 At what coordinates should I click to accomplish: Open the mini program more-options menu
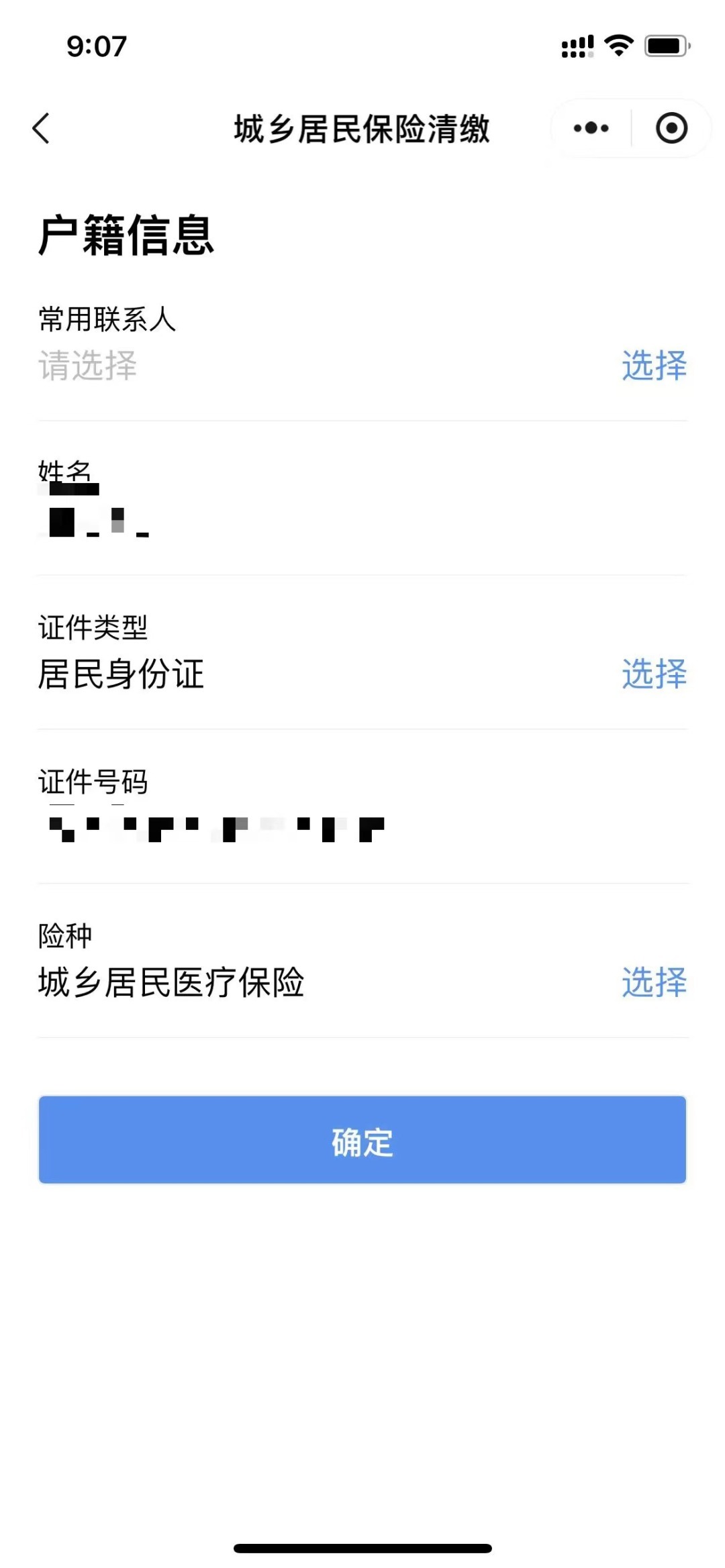591,128
